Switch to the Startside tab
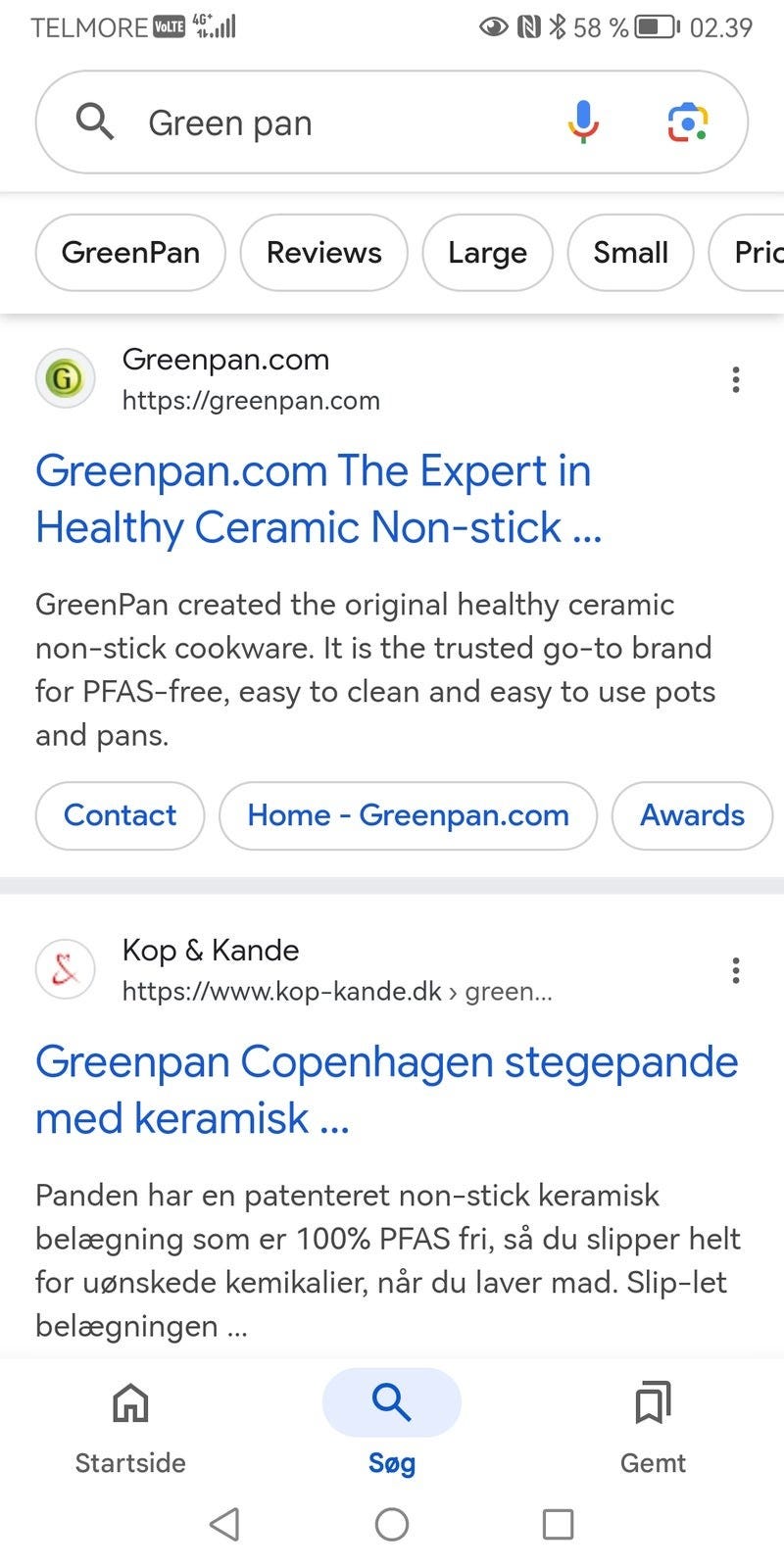This screenshot has width=784, height=1568. pyautogui.click(x=130, y=1427)
